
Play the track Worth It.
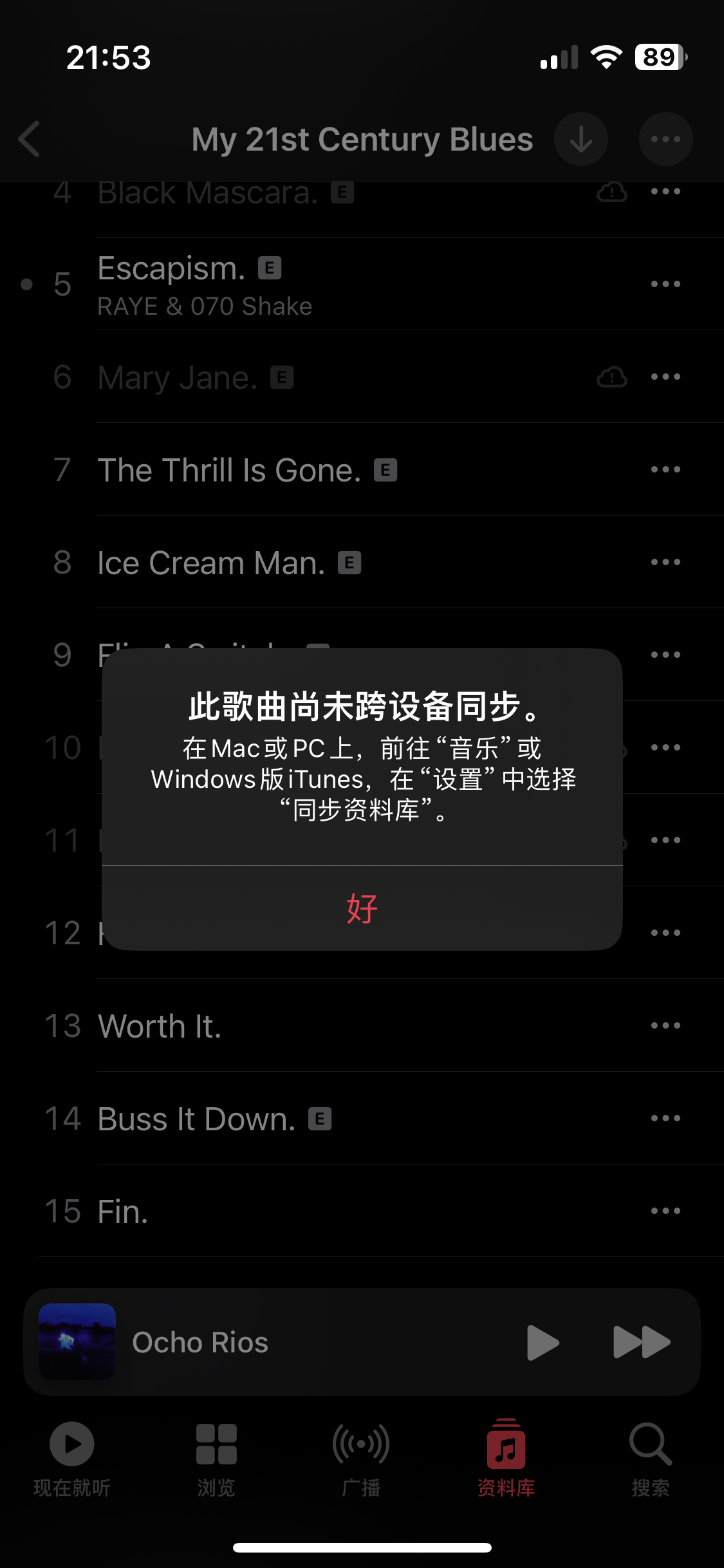coord(160,1025)
